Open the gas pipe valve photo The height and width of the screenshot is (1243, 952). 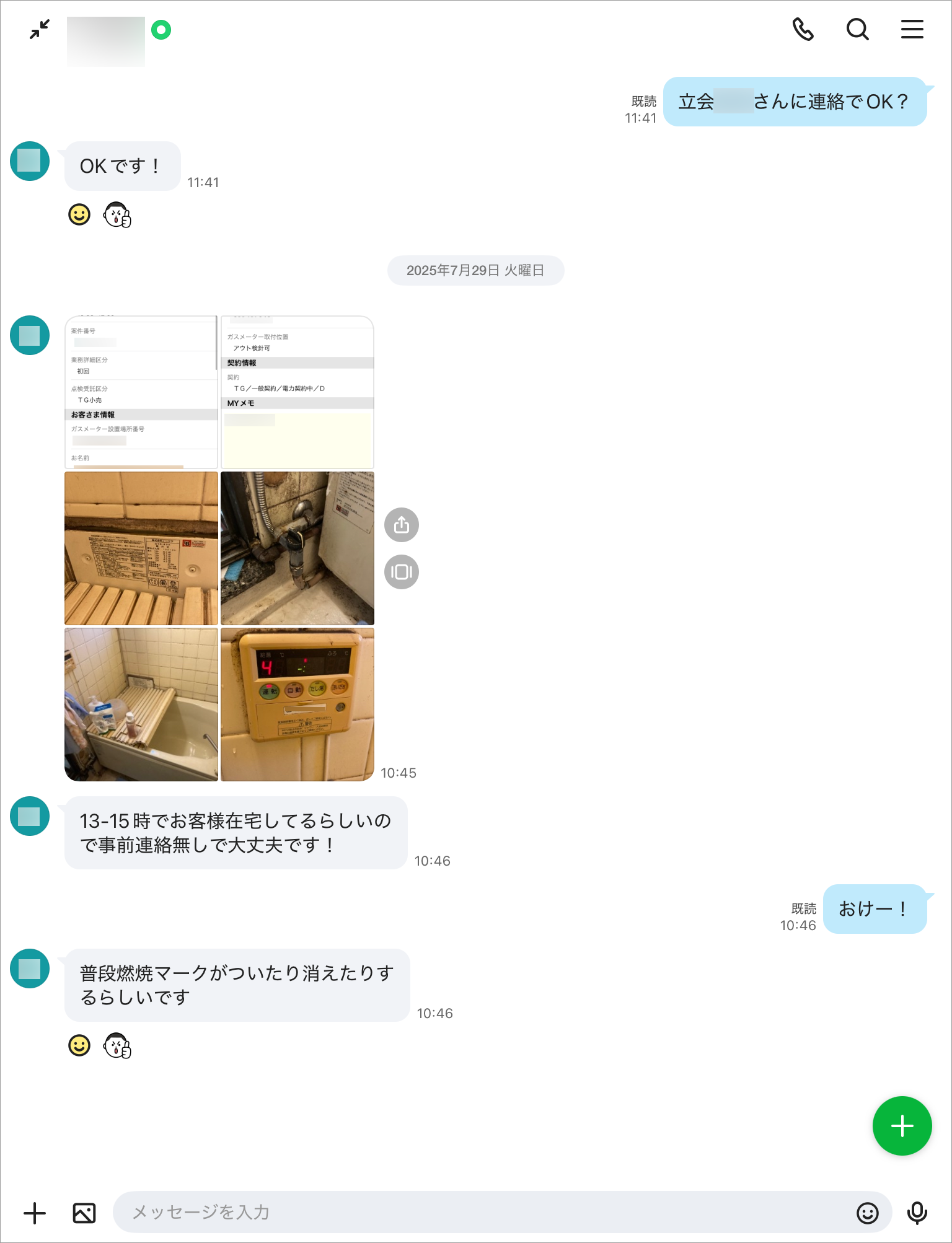[x=297, y=548]
